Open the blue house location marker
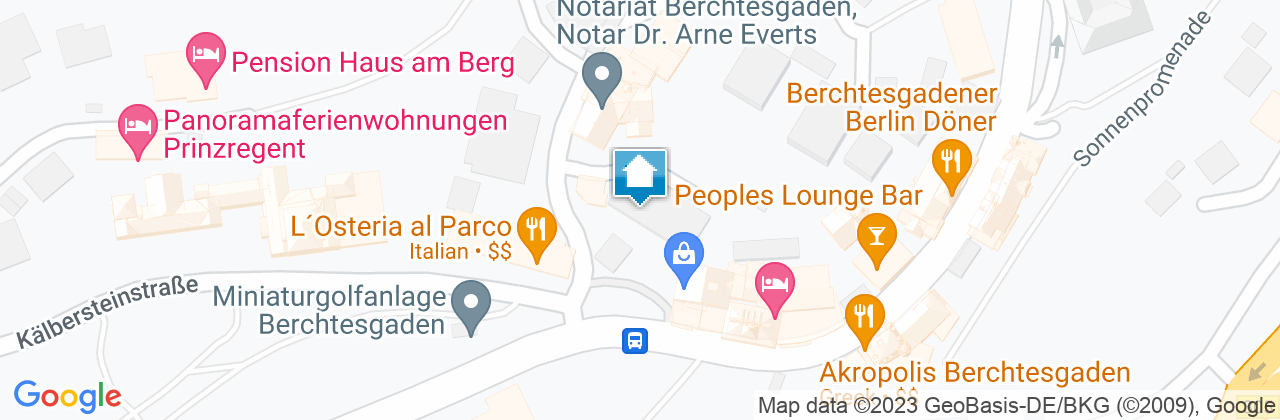The height and width of the screenshot is (420, 1280). 639,176
